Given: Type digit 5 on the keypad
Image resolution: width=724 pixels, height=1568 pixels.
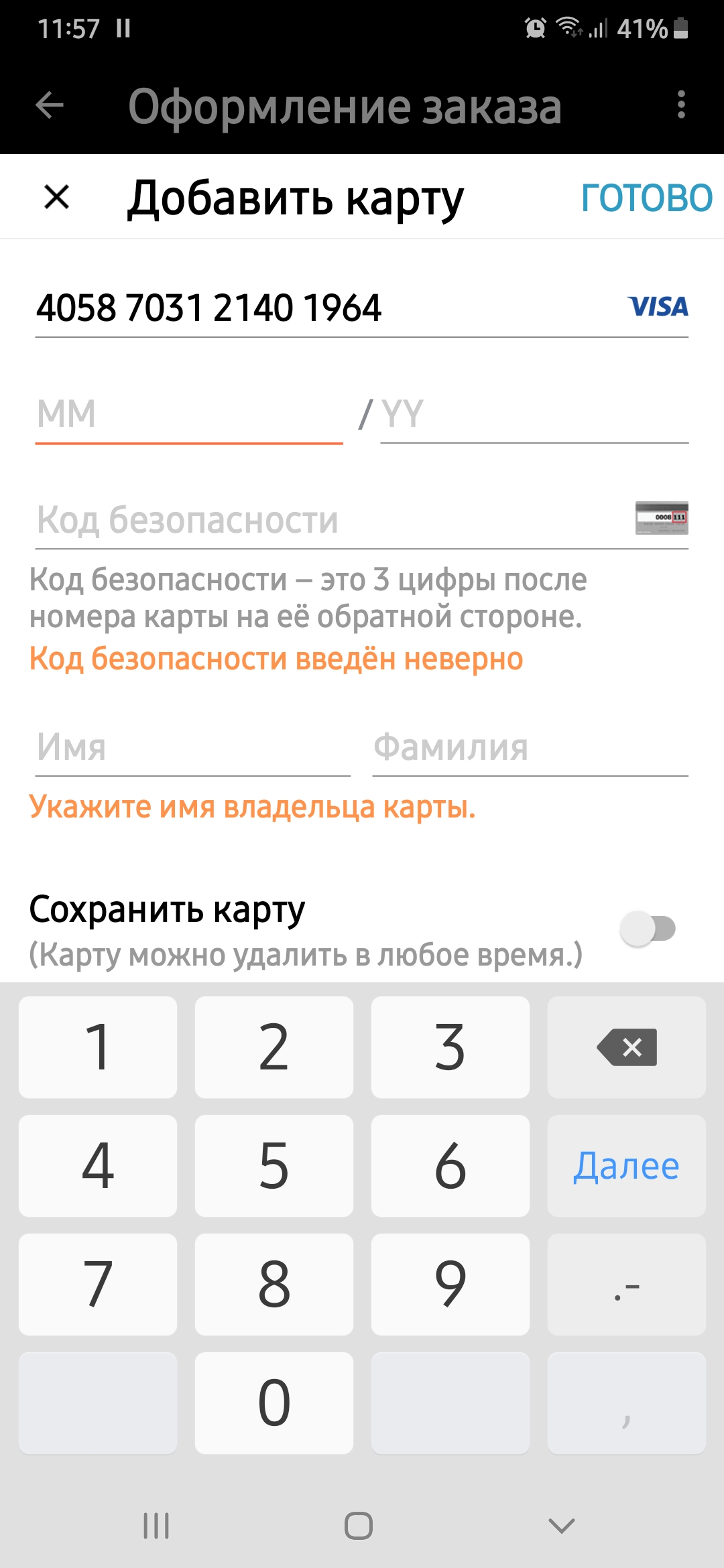Looking at the screenshot, I should pos(274,1166).
